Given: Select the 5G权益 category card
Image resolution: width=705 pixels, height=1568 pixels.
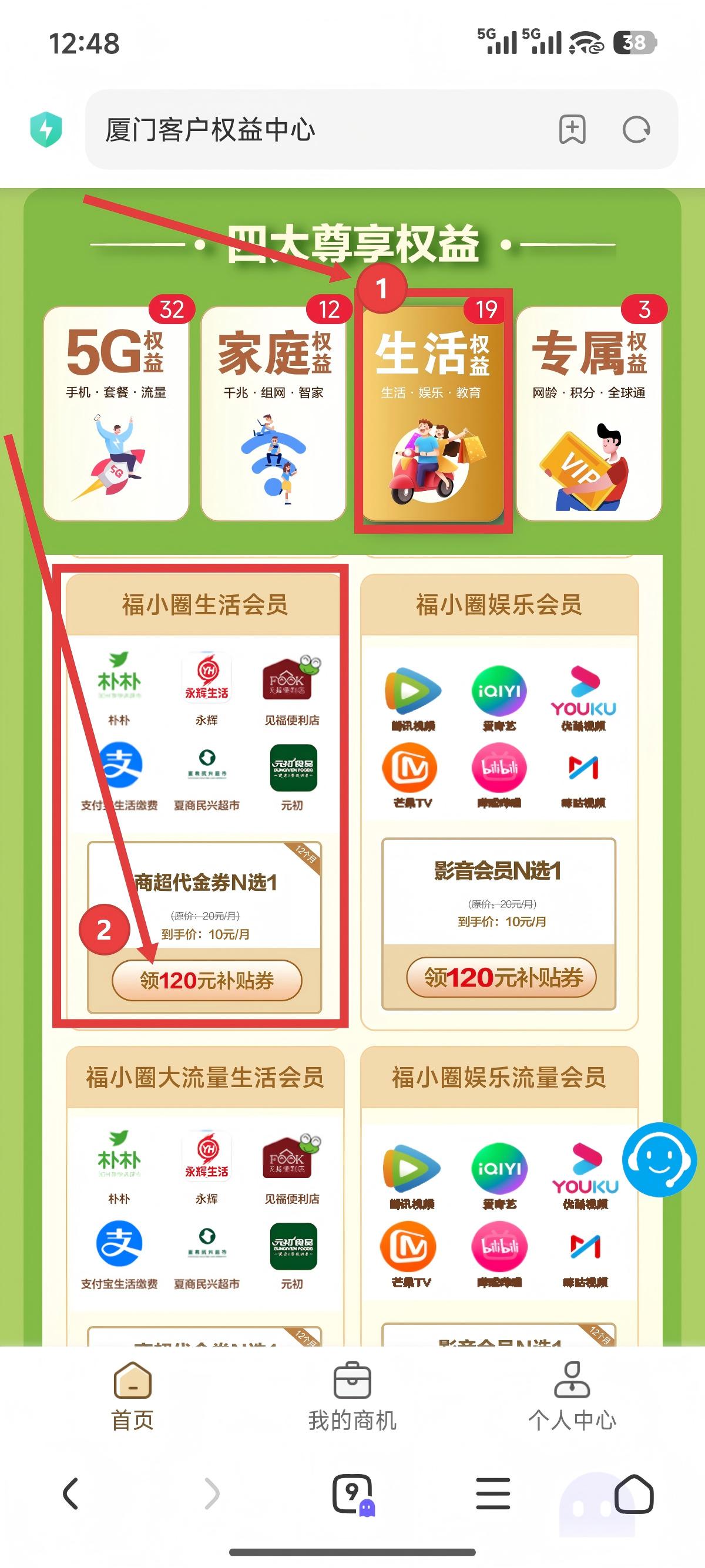Looking at the screenshot, I should pyautogui.click(x=116, y=414).
